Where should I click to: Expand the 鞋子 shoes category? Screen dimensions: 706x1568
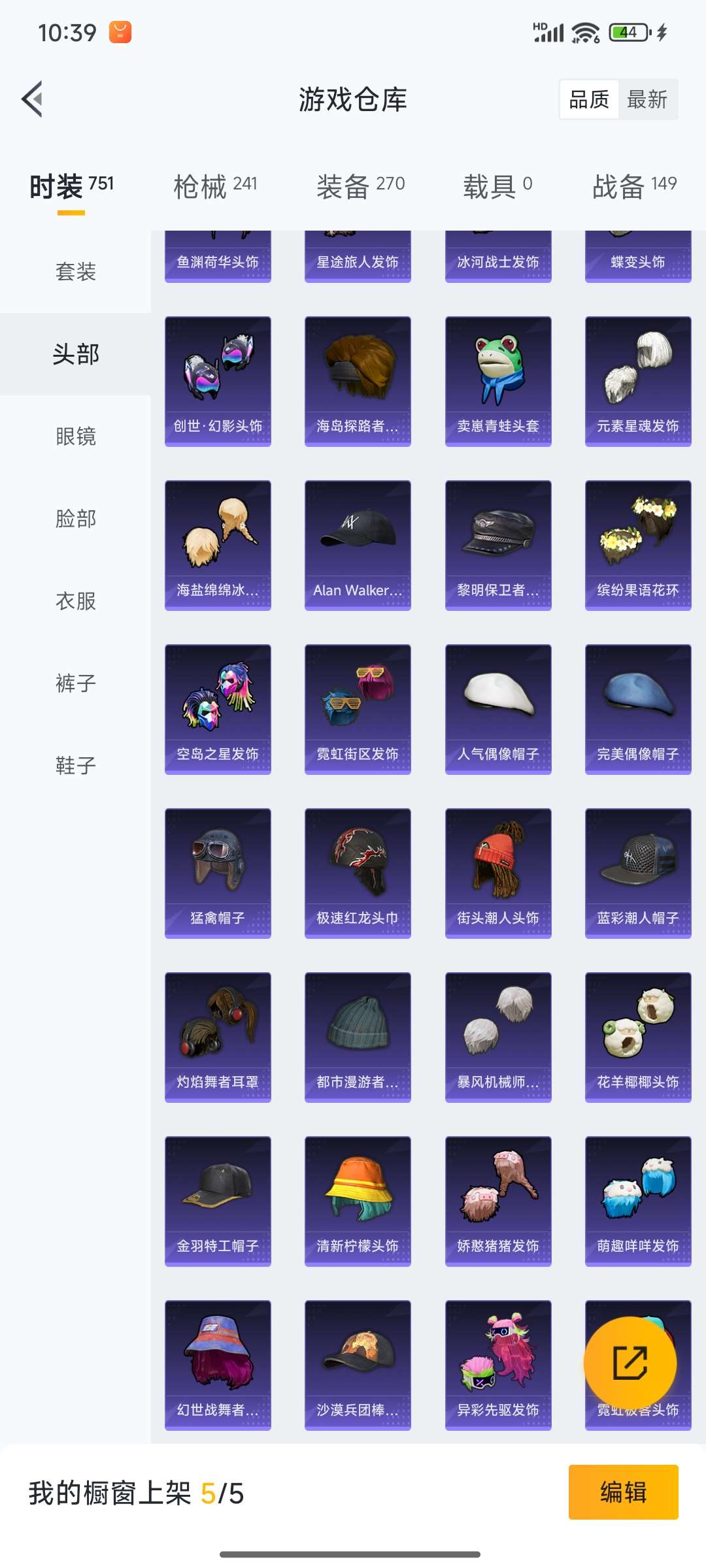click(75, 766)
